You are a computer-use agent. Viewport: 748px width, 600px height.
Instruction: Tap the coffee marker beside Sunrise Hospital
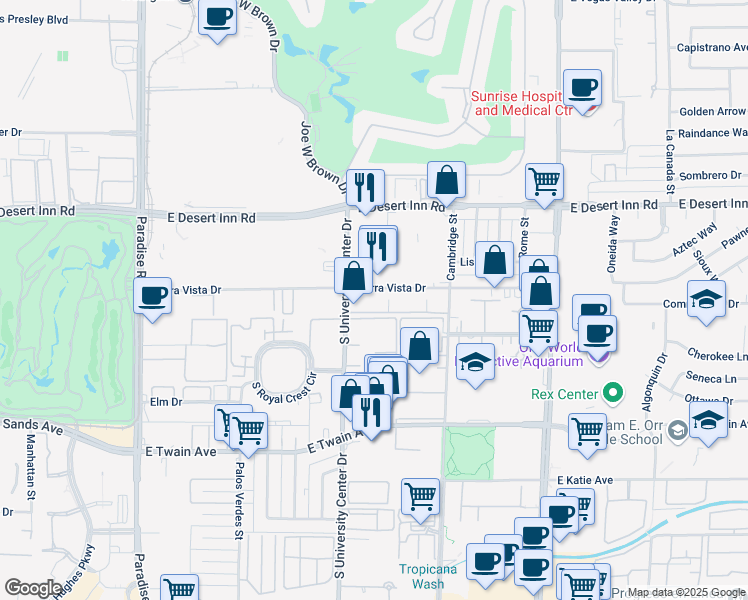coord(581,86)
